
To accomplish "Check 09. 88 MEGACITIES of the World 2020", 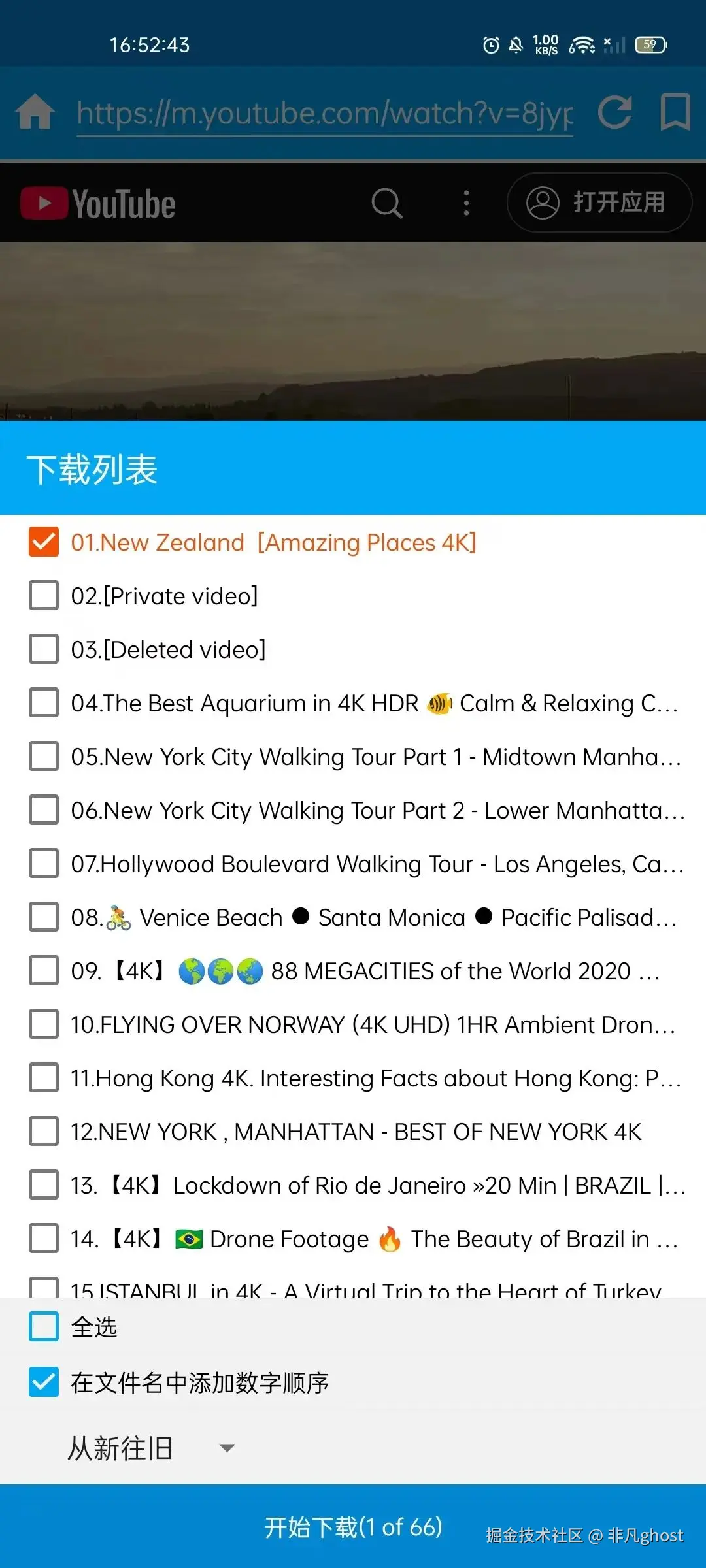I will (x=44, y=971).
